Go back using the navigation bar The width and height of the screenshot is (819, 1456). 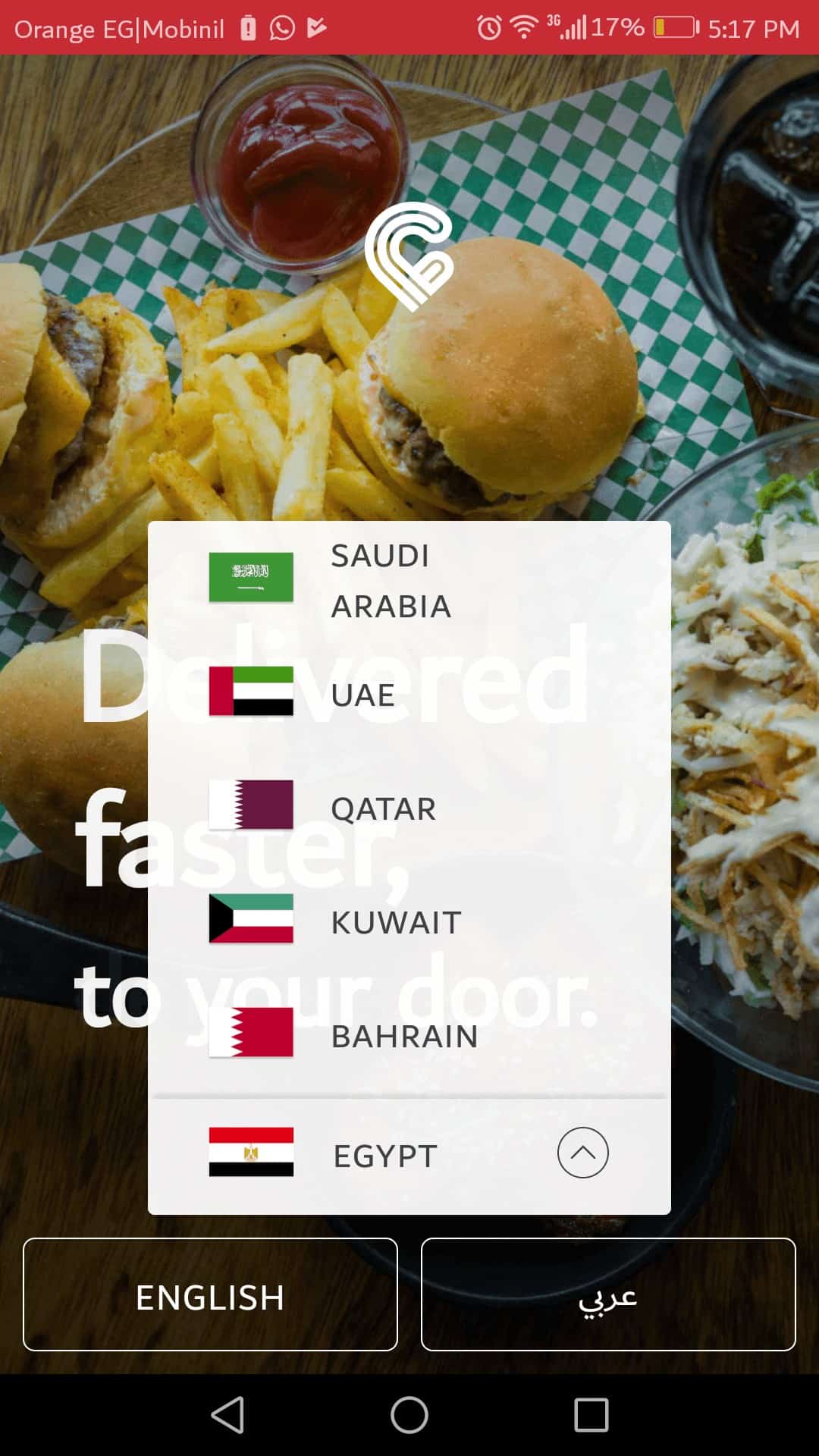coord(227,1415)
